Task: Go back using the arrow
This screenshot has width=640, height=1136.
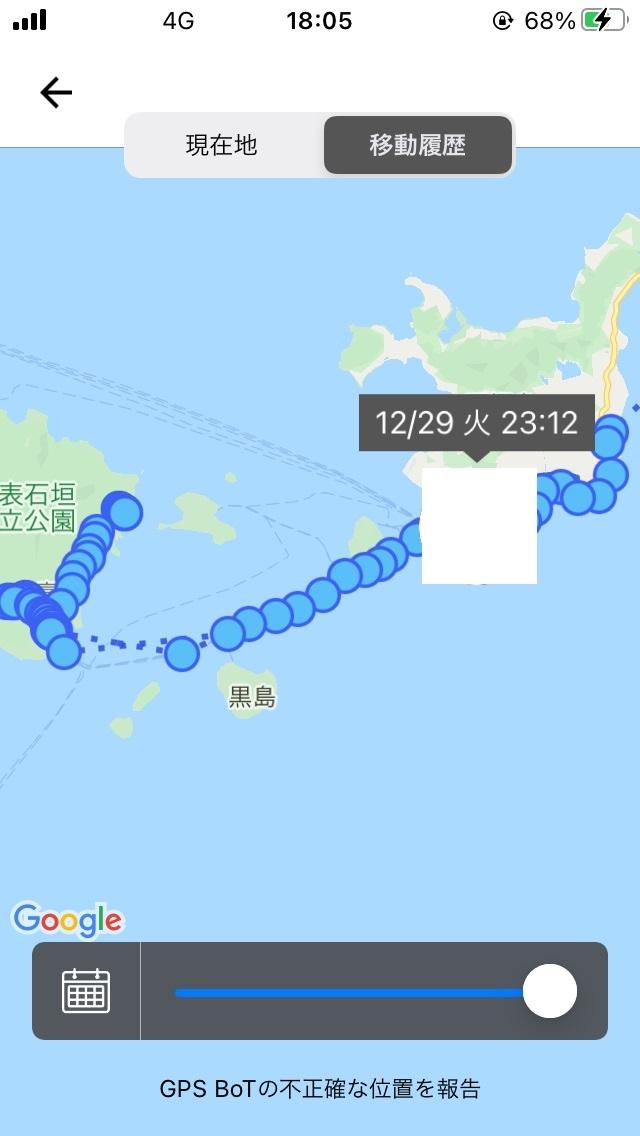Action: click(56, 93)
